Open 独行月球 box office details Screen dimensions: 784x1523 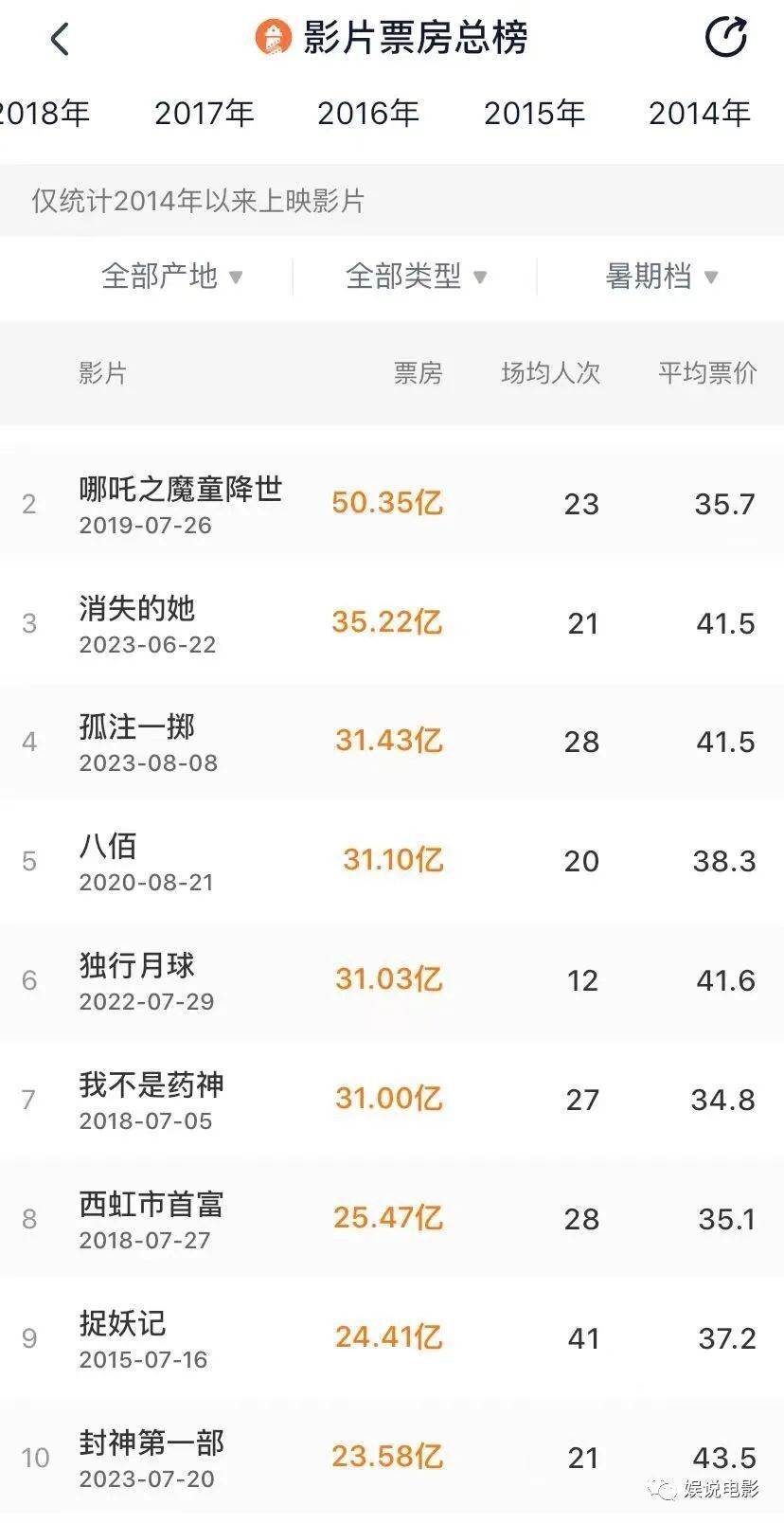point(137,980)
